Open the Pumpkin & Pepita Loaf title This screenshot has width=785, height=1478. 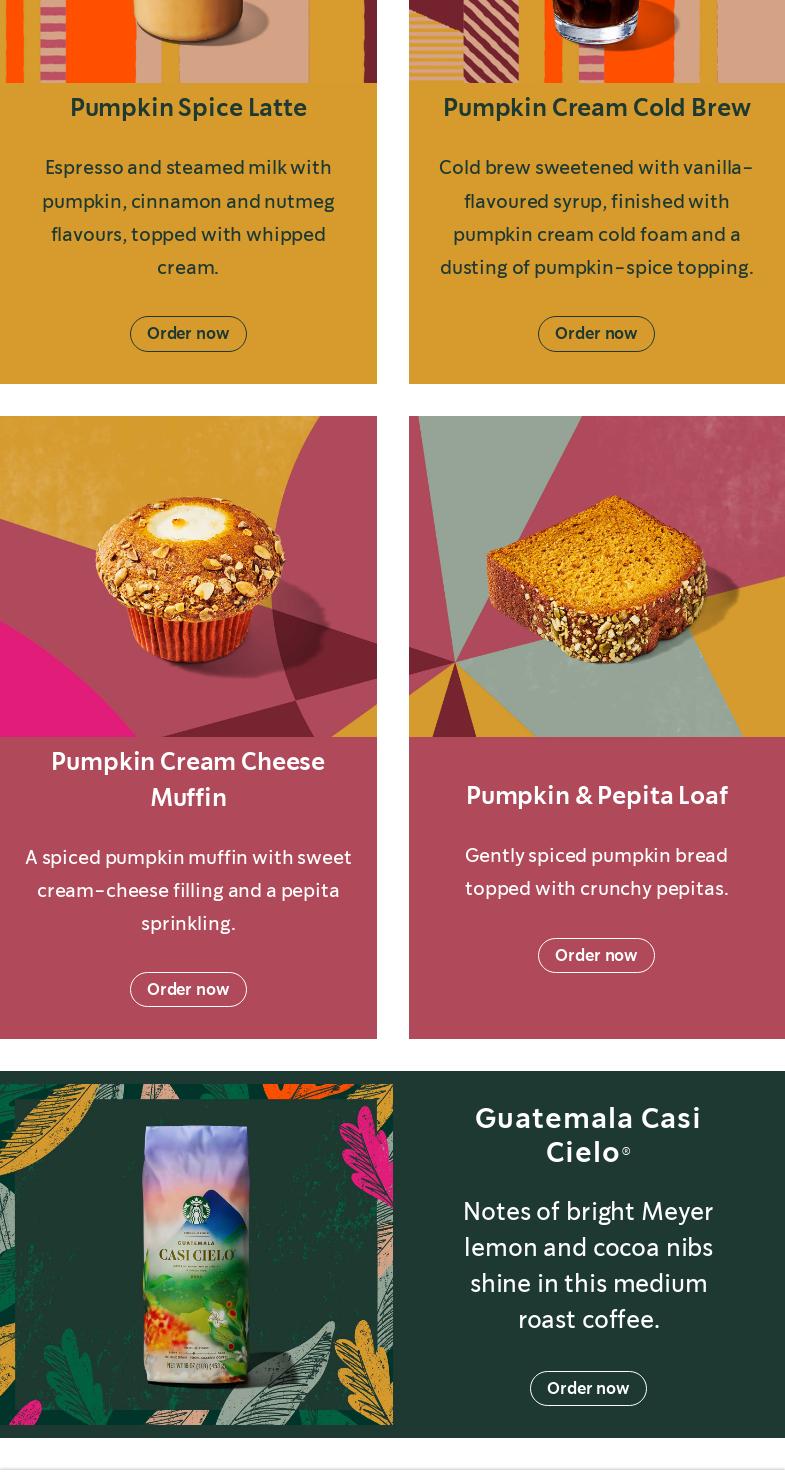596,795
